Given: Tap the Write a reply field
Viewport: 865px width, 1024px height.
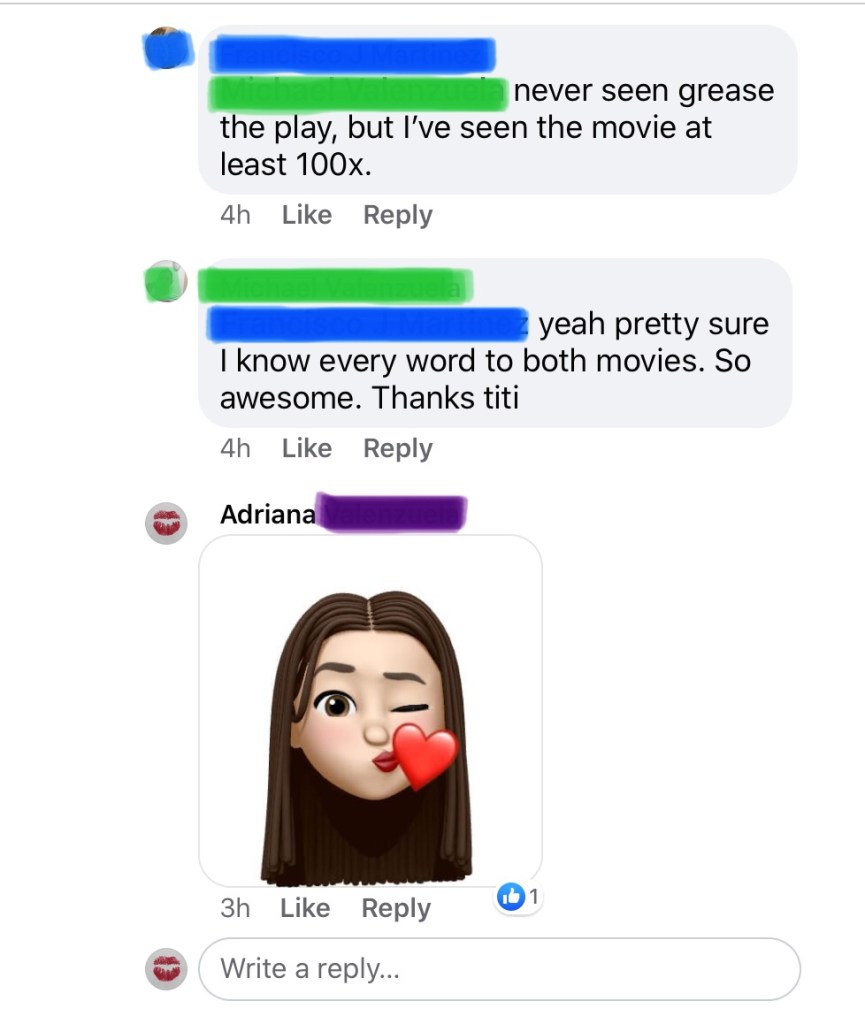Looking at the screenshot, I should tap(500, 968).
